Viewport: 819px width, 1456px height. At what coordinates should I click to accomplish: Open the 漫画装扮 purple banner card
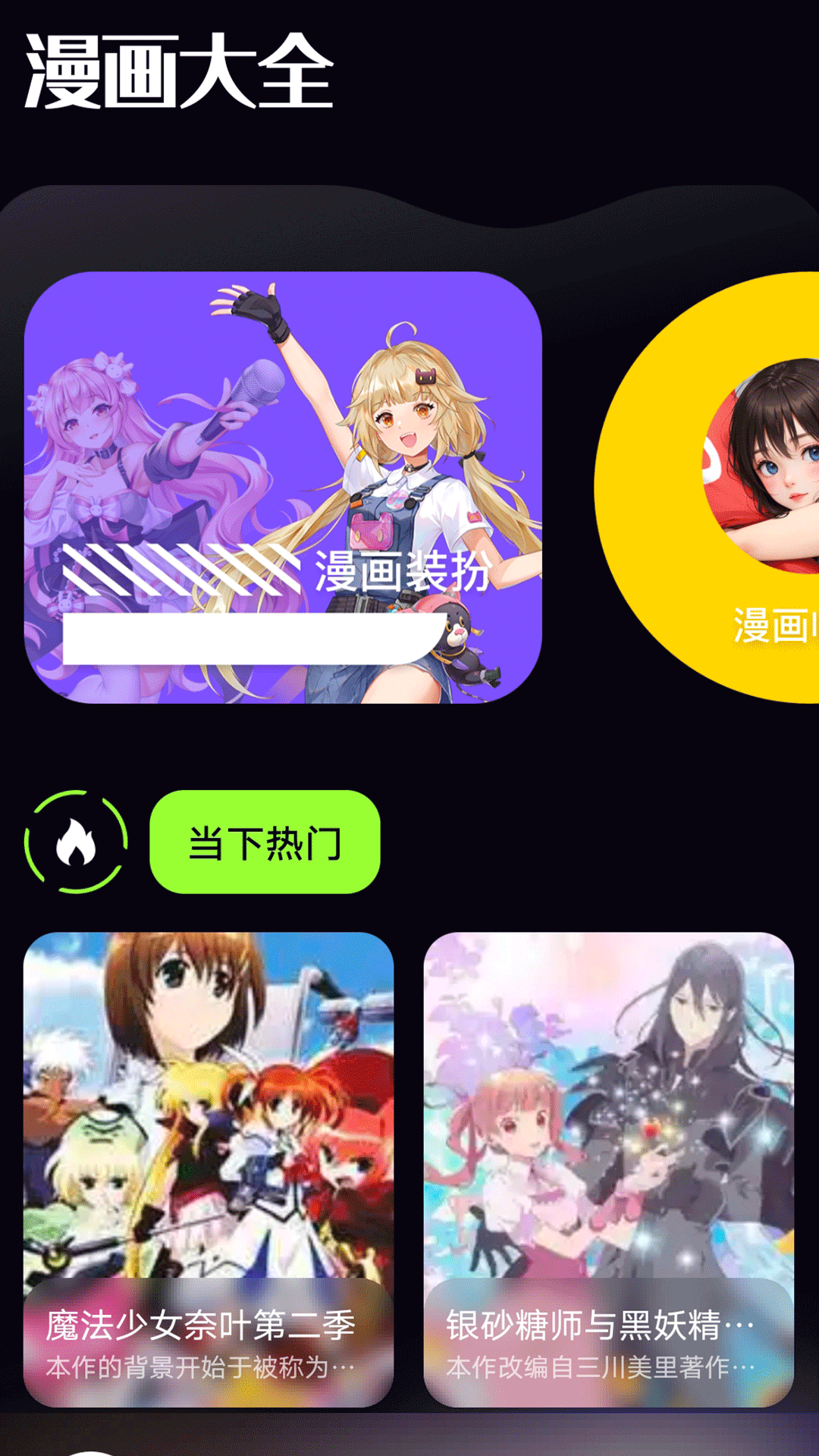point(283,487)
